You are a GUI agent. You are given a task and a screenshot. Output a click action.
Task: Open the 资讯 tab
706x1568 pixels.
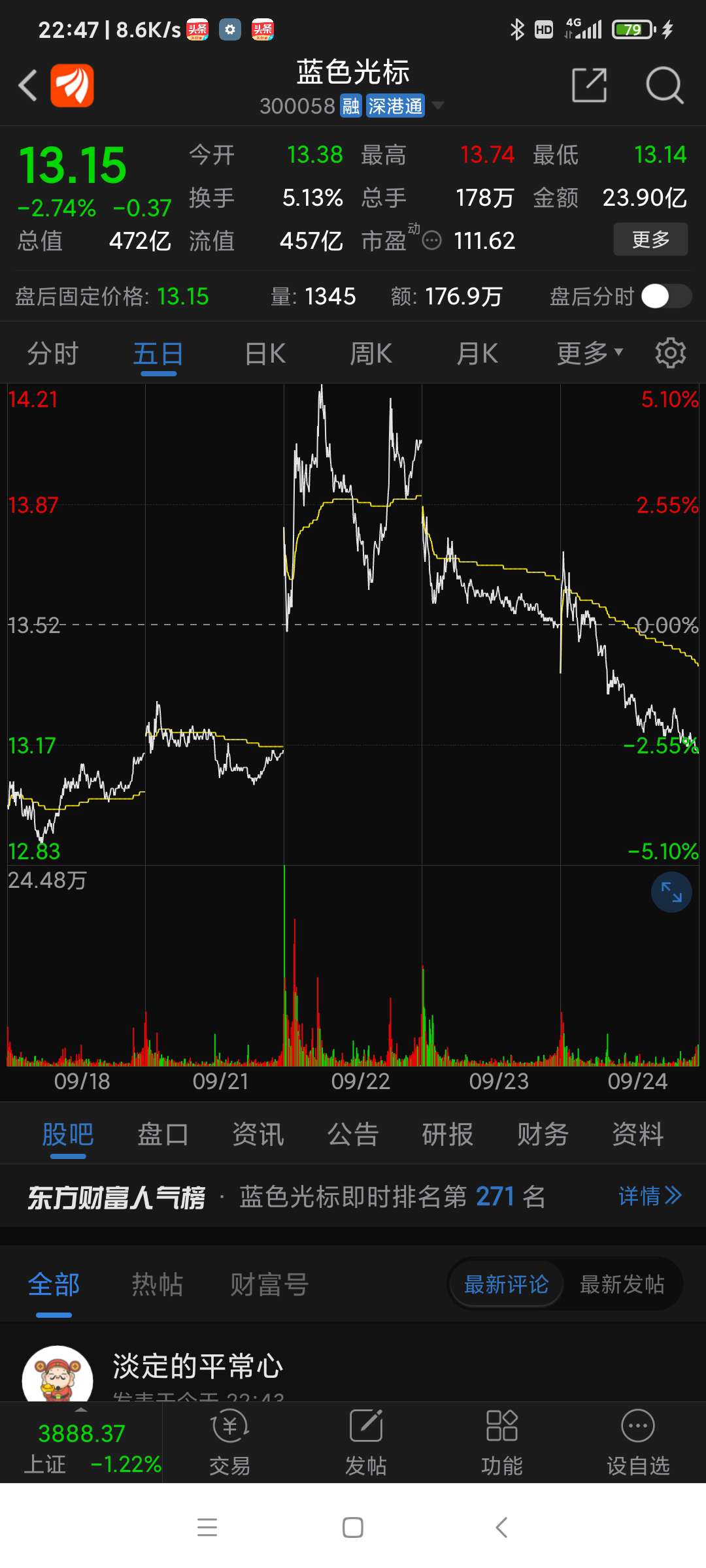[258, 1134]
